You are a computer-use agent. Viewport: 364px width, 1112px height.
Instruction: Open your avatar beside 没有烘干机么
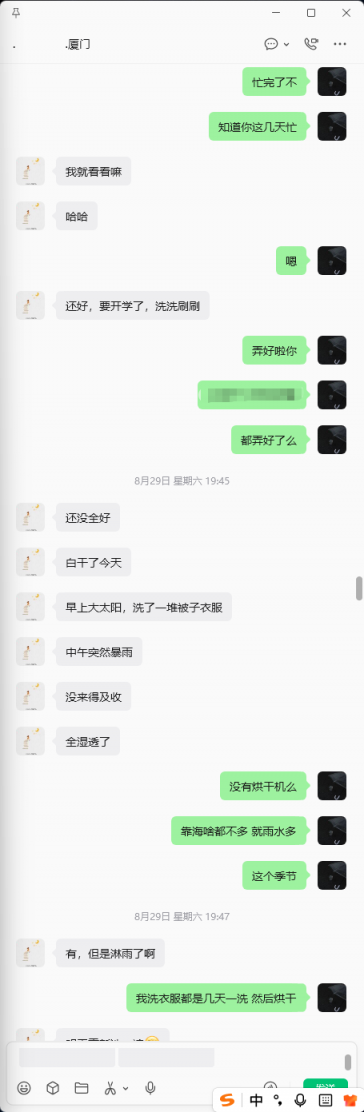click(331, 786)
